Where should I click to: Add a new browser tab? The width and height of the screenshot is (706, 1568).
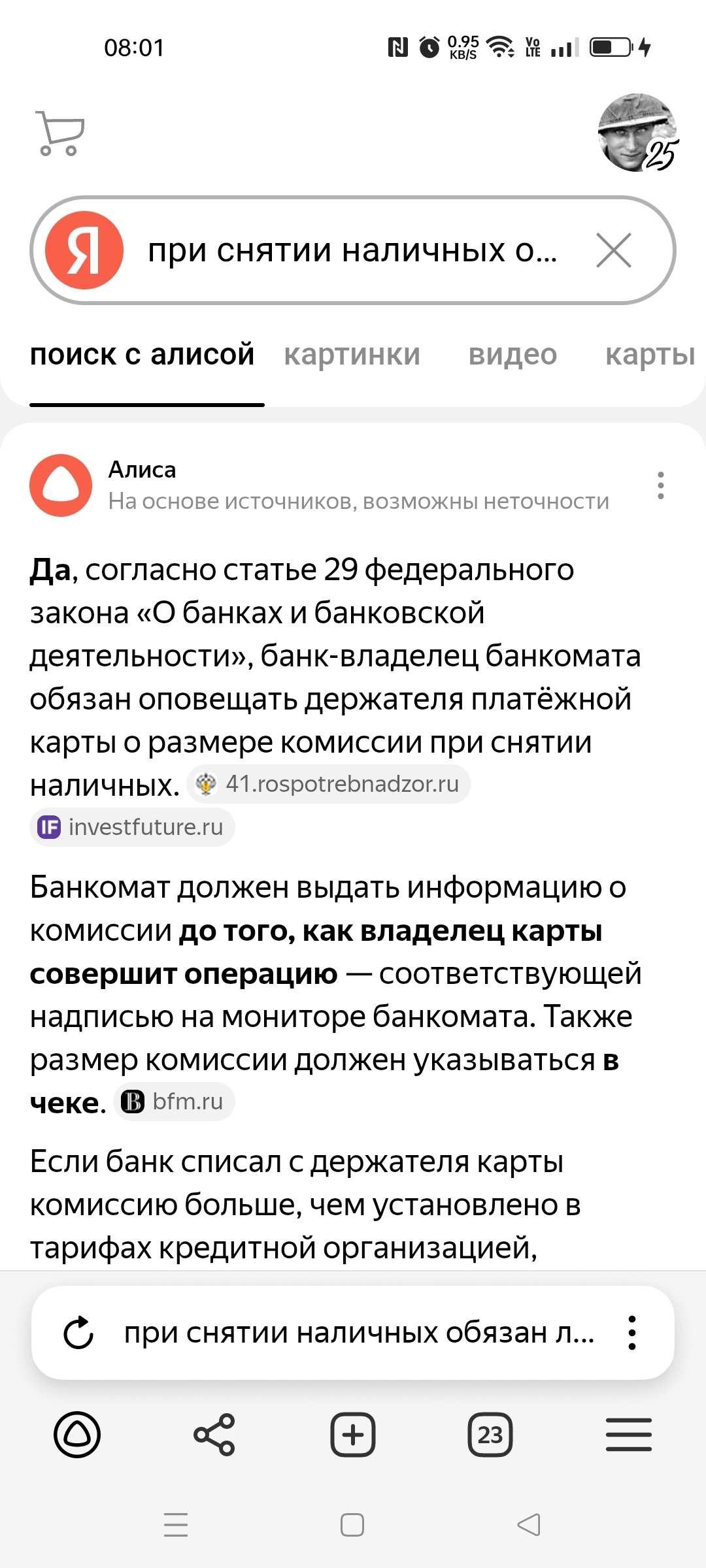click(x=352, y=1435)
